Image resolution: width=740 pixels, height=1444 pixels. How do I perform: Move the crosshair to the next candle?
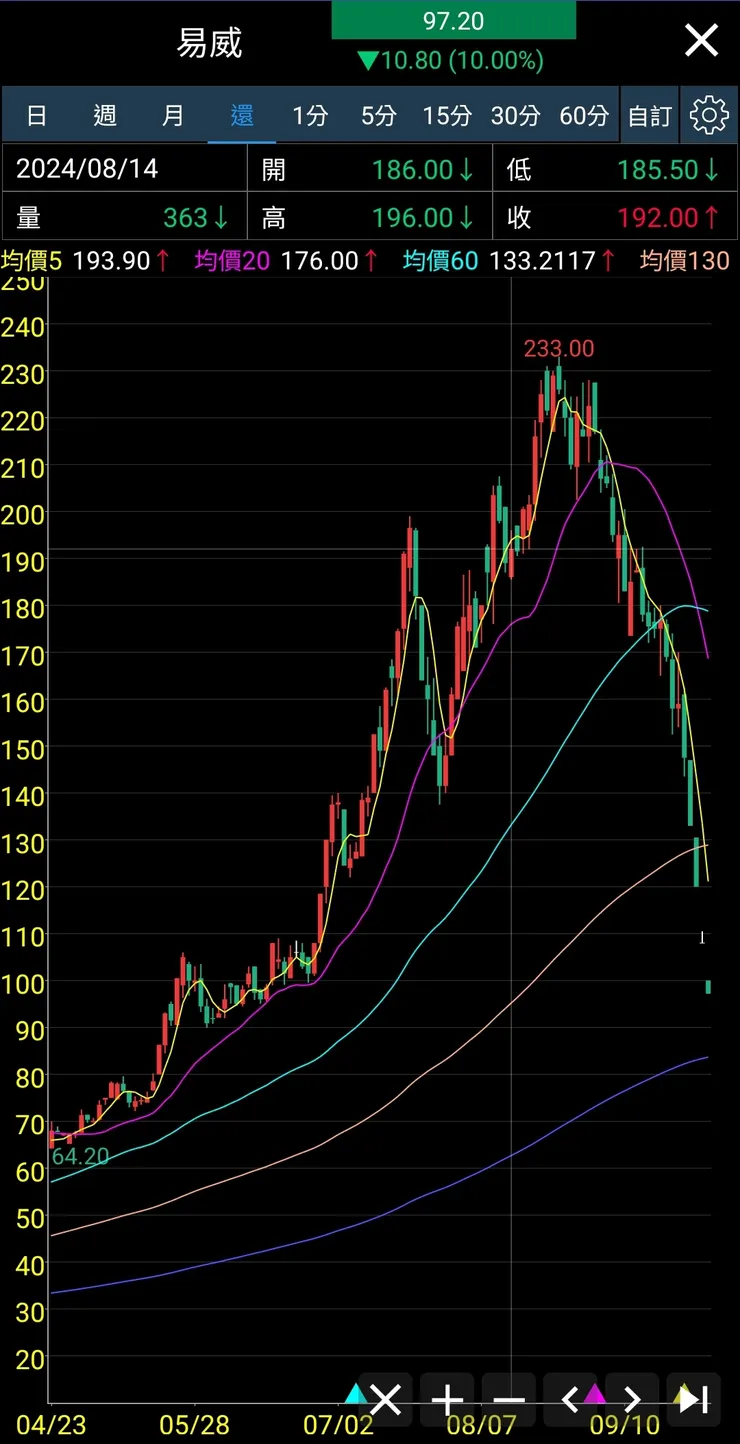click(x=632, y=1399)
